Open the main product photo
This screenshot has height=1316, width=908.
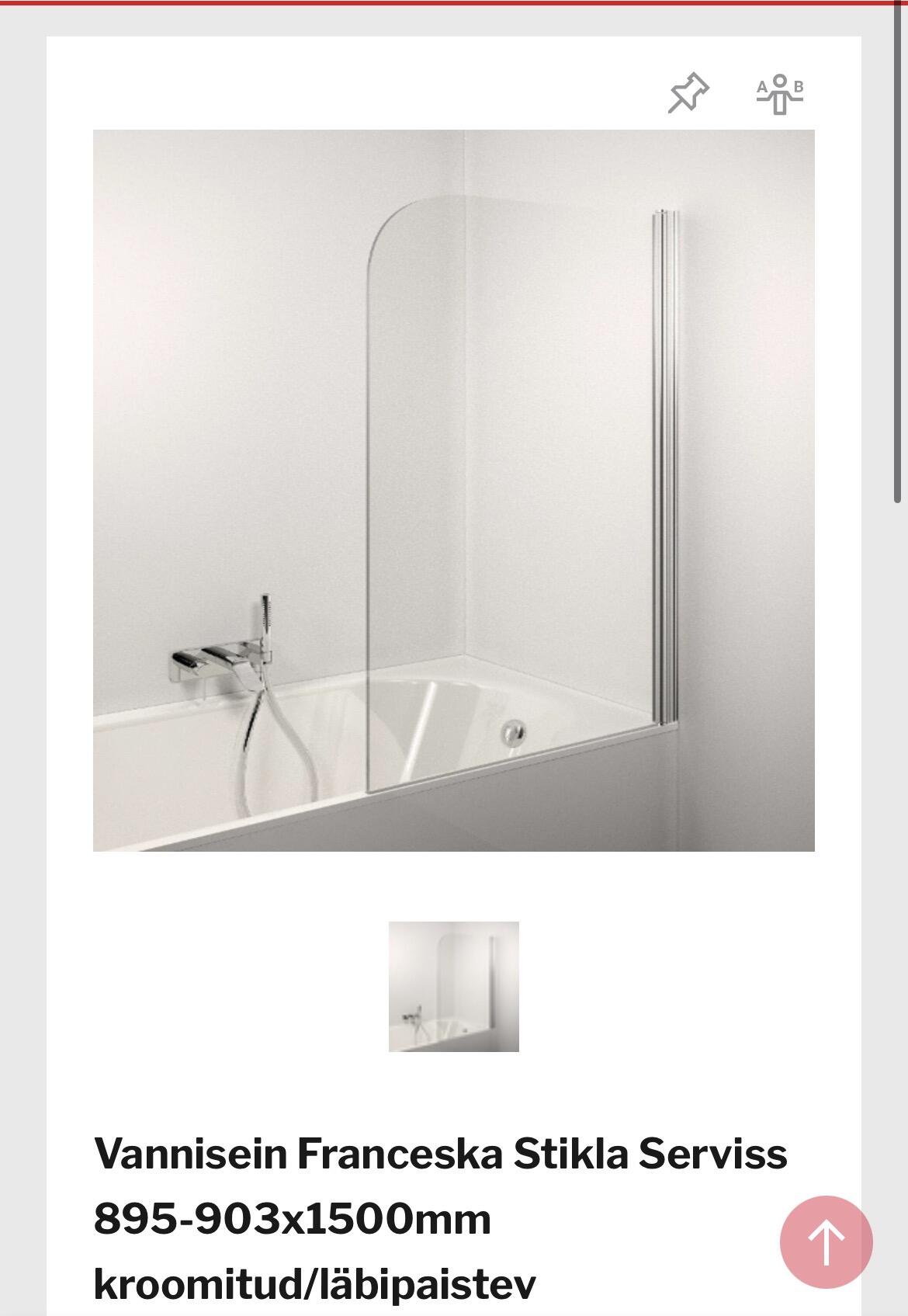click(x=454, y=490)
